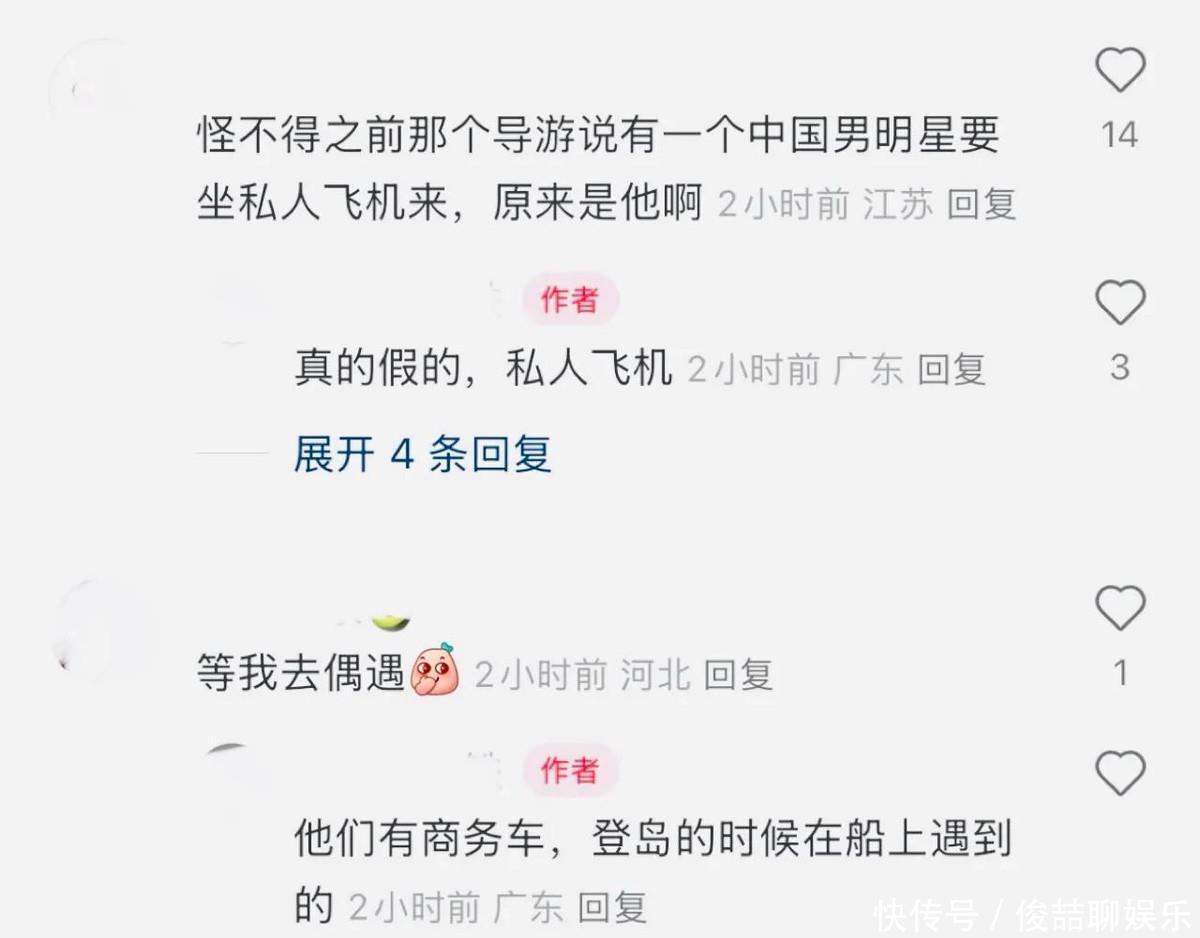
Task: Reply to the 河北 comment 等我去偶遇
Action: pos(738,675)
